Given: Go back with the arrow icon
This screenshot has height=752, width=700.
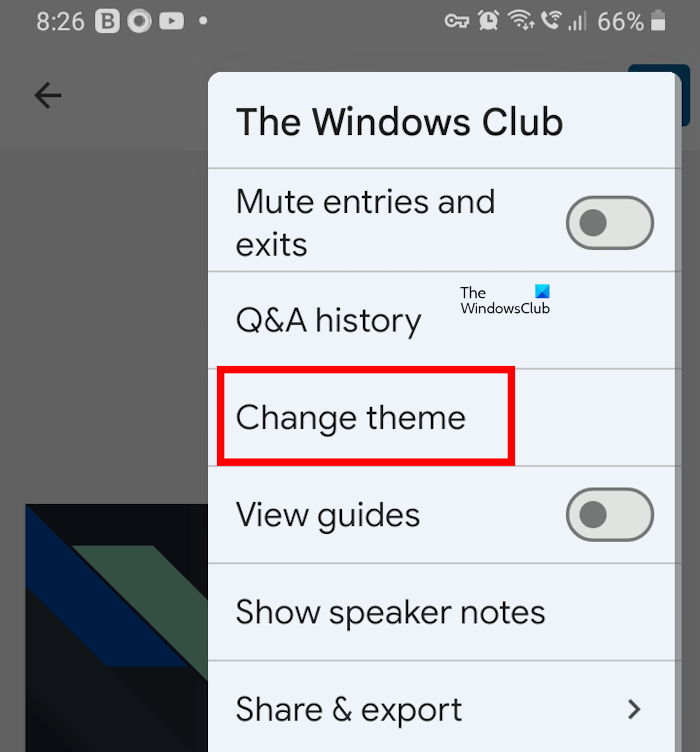Looking at the screenshot, I should tap(47, 95).
